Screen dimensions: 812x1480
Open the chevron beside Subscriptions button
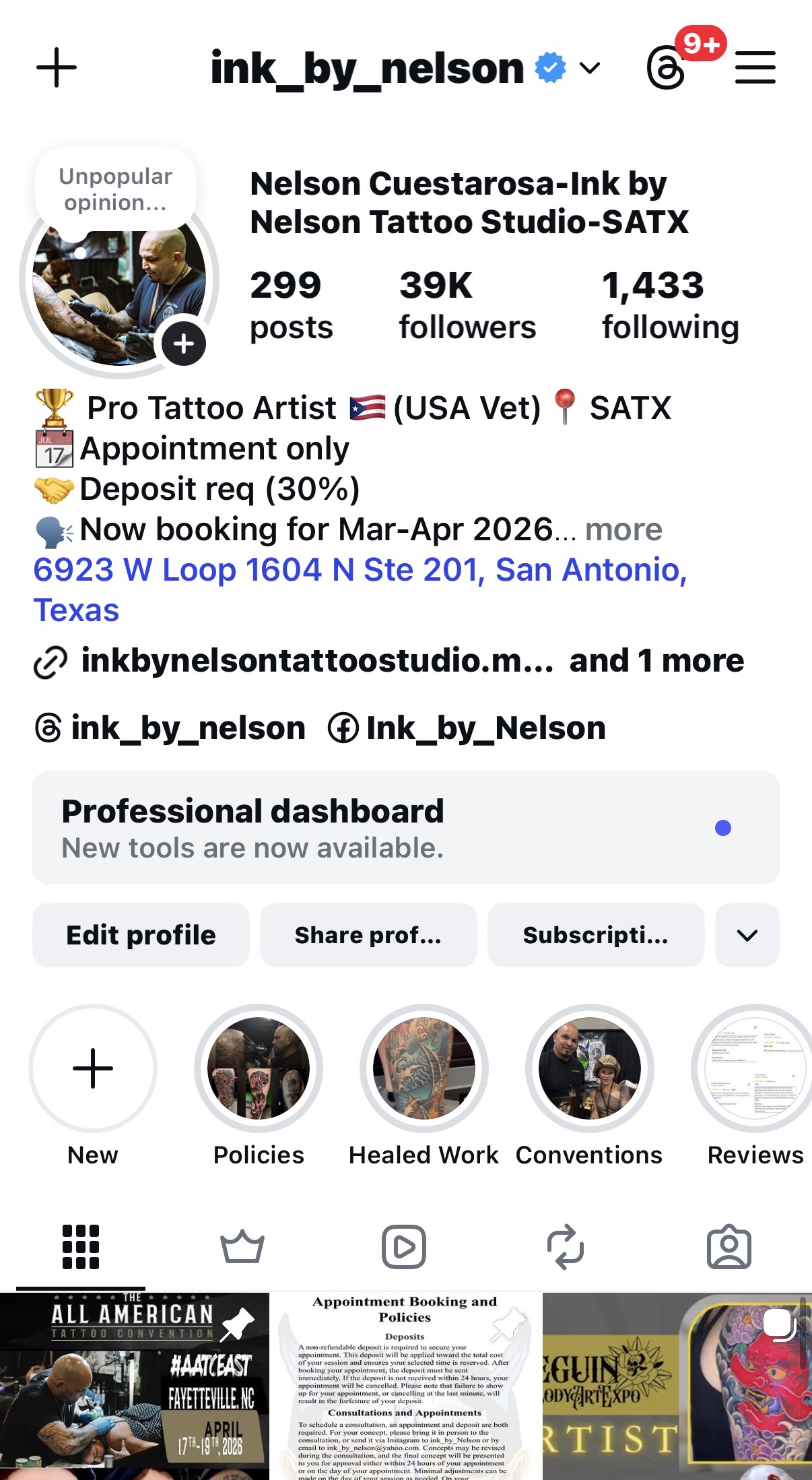click(x=746, y=935)
